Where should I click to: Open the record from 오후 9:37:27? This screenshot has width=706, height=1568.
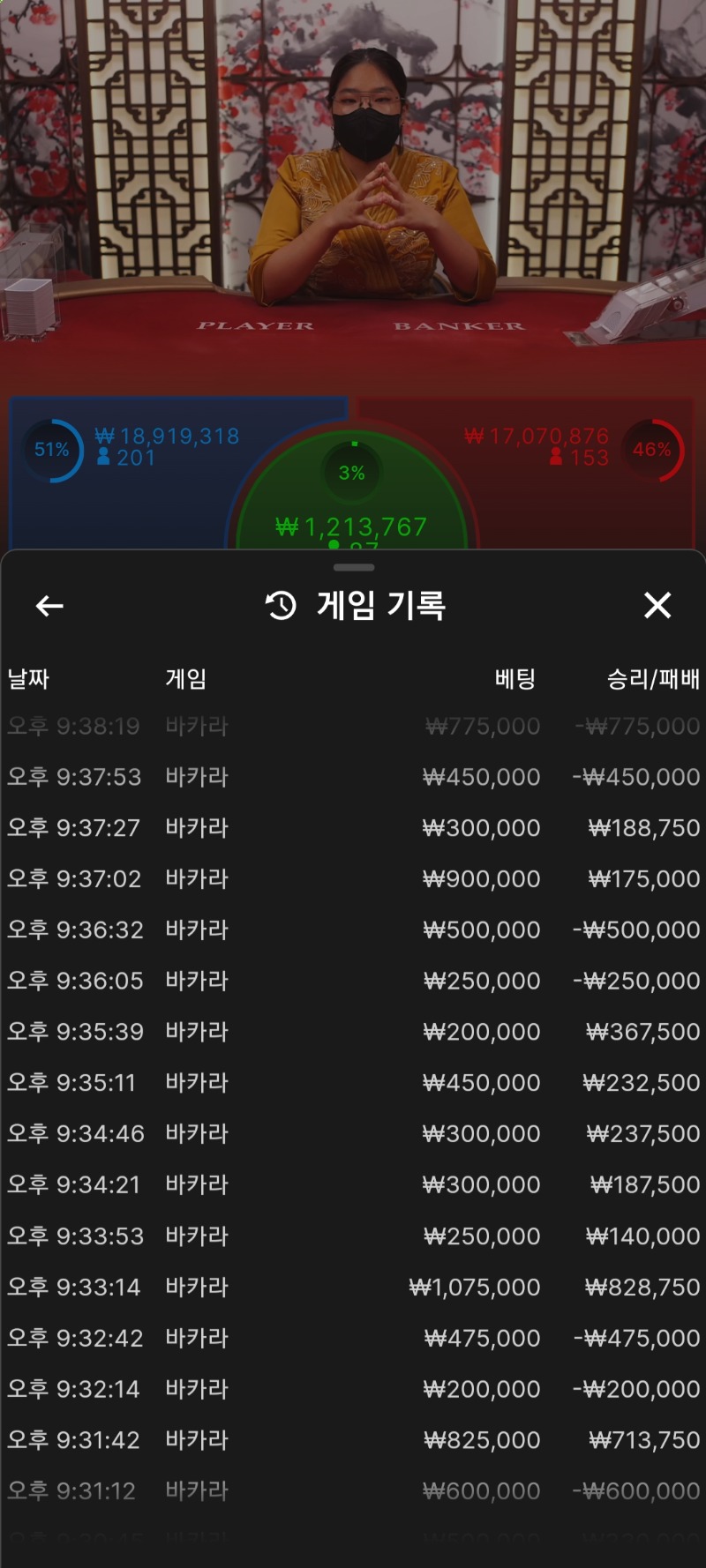click(353, 828)
